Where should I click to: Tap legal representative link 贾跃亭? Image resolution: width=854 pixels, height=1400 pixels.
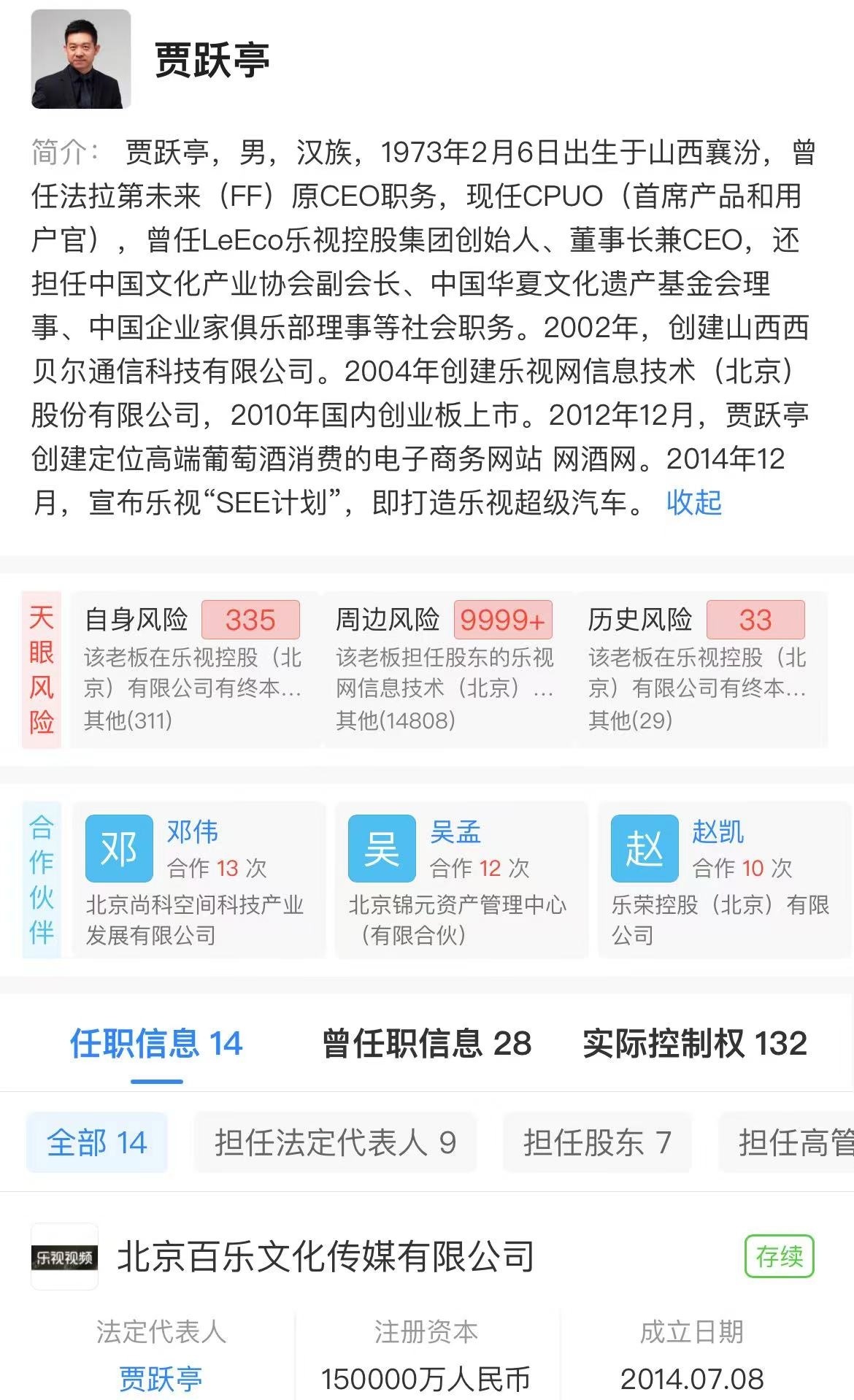[x=160, y=1379]
